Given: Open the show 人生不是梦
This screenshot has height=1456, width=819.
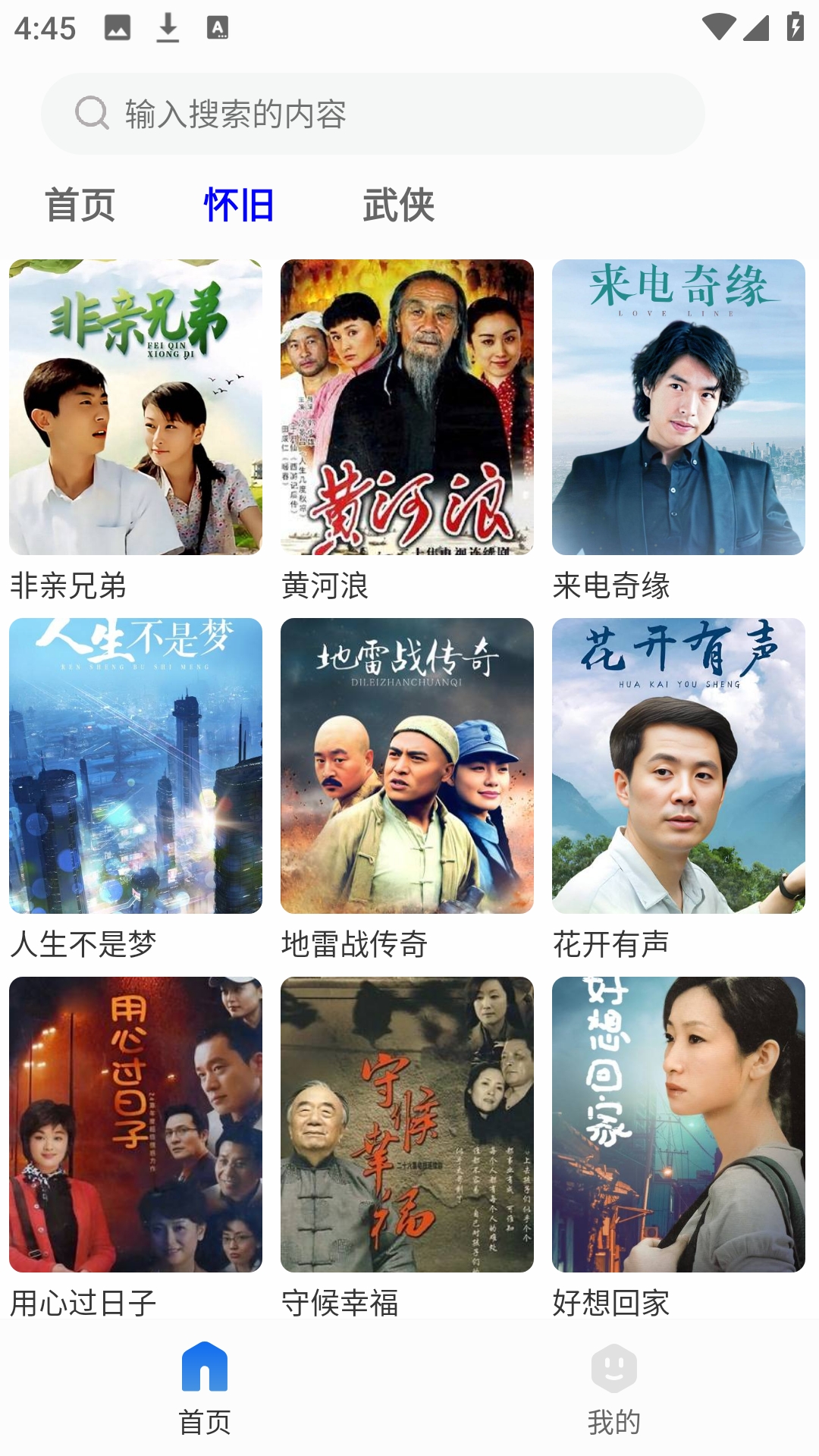Looking at the screenshot, I should (x=136, y=766).
